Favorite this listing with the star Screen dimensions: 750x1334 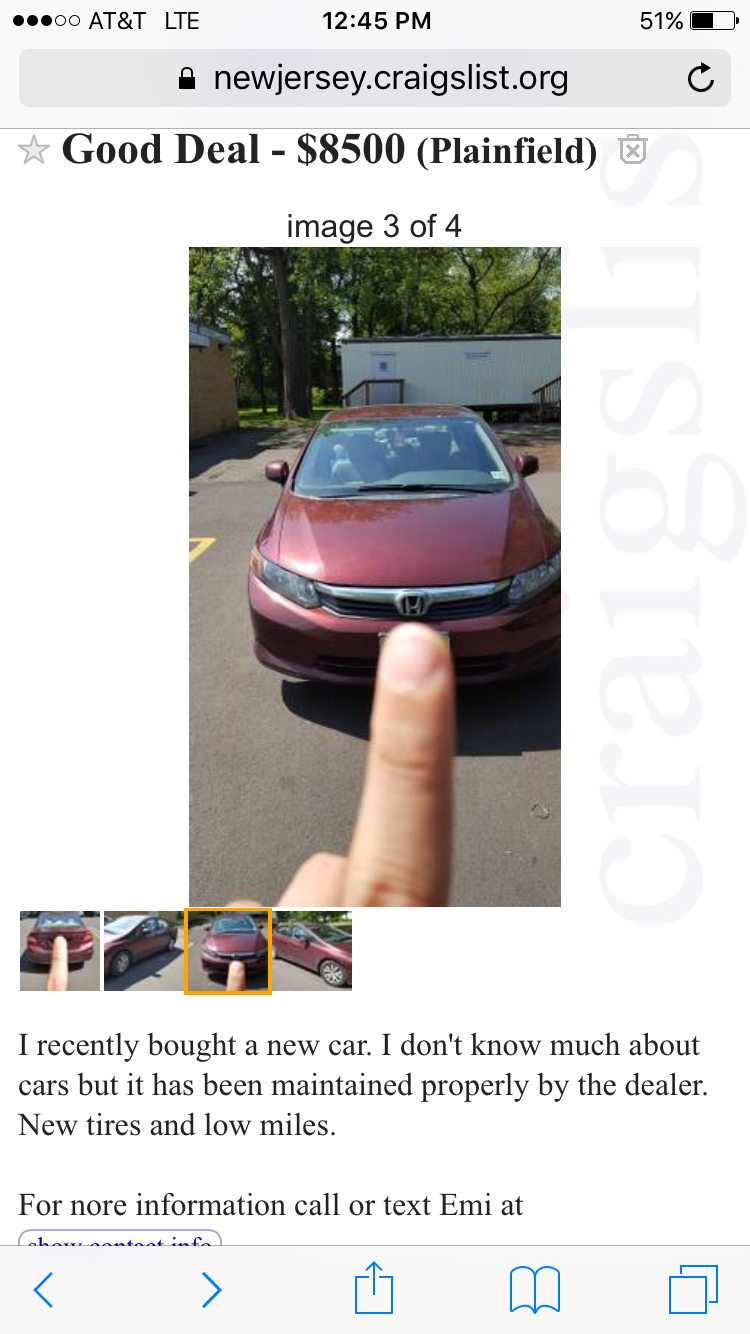(34, 151)
